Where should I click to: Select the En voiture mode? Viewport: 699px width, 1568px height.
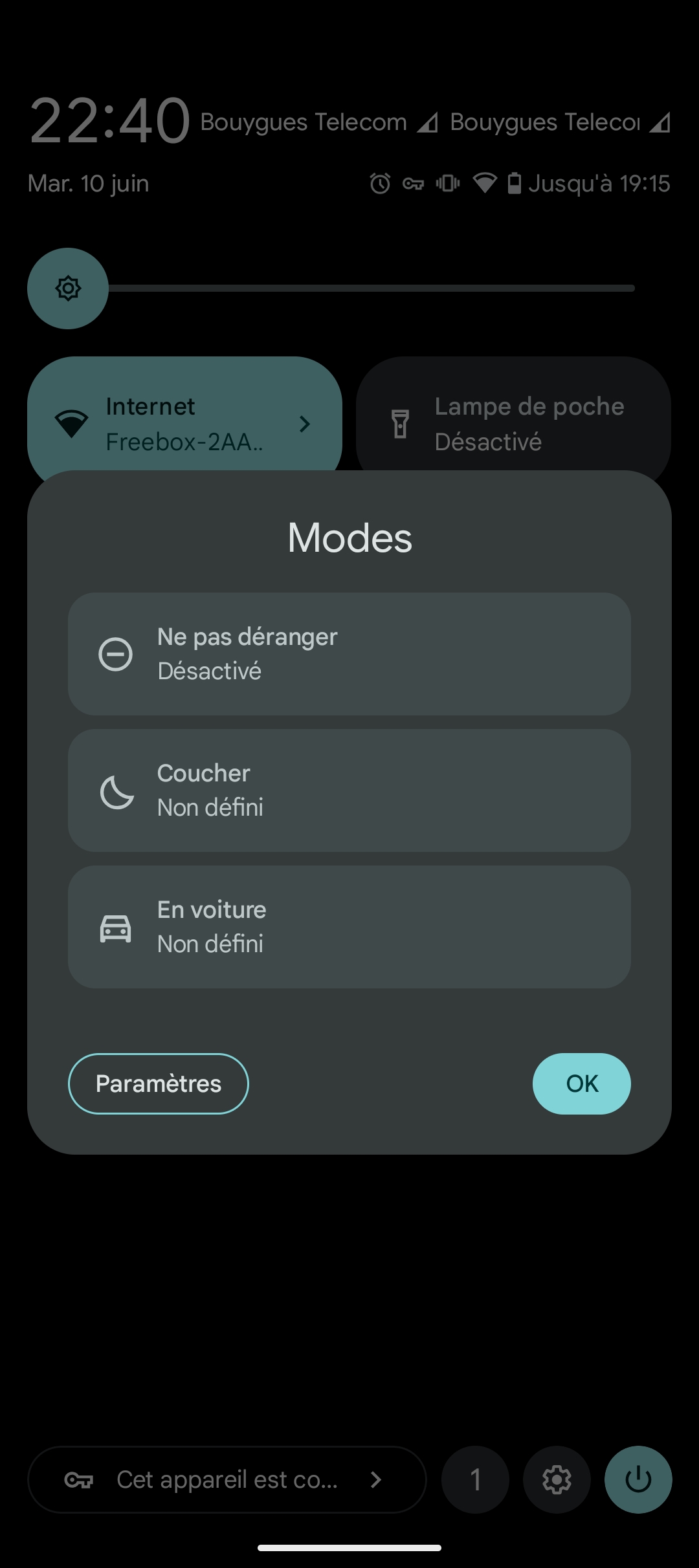coord(349,926)
